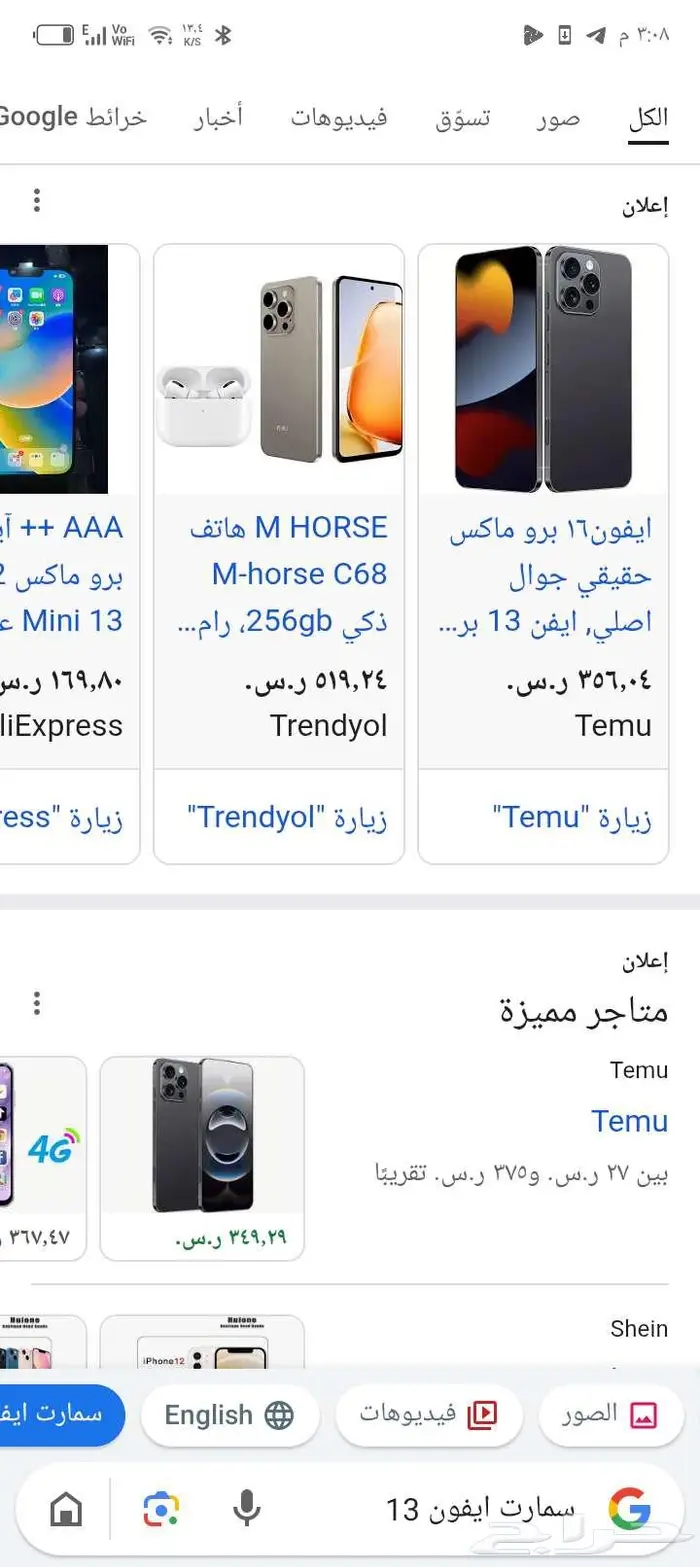The width and height of the screenshot is (700, 1567).
Task: Open Google Lens camera search
Action: (x=161, y=1509)
